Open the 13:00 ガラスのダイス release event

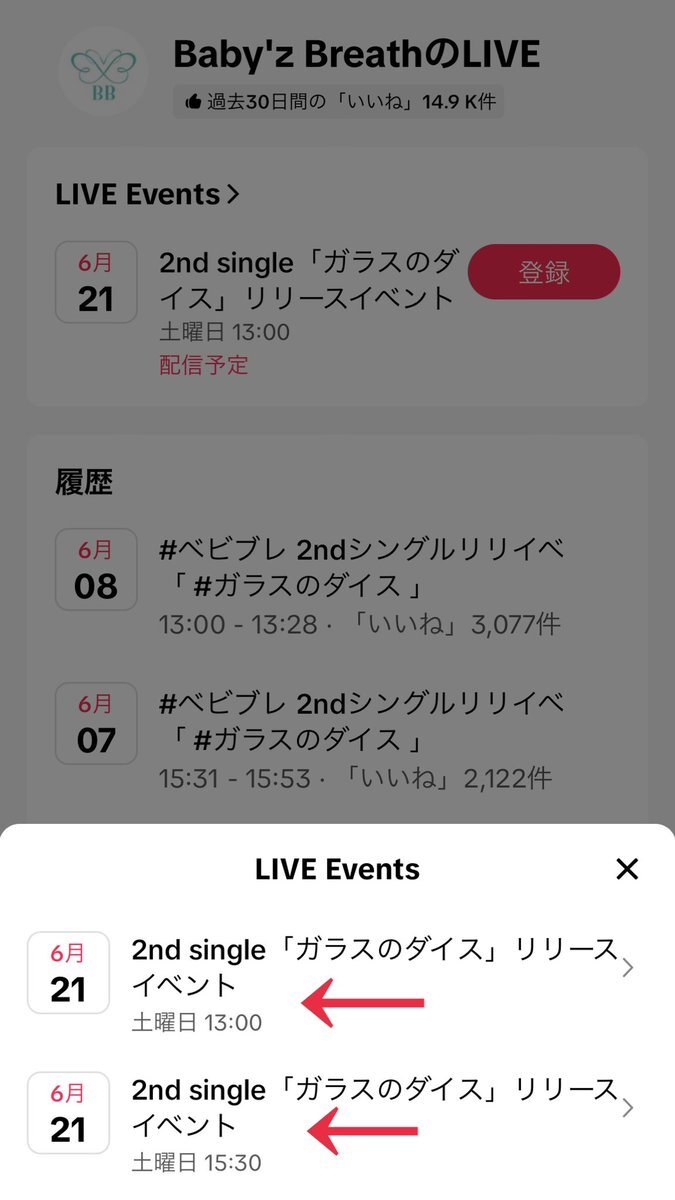click(337, 981)
